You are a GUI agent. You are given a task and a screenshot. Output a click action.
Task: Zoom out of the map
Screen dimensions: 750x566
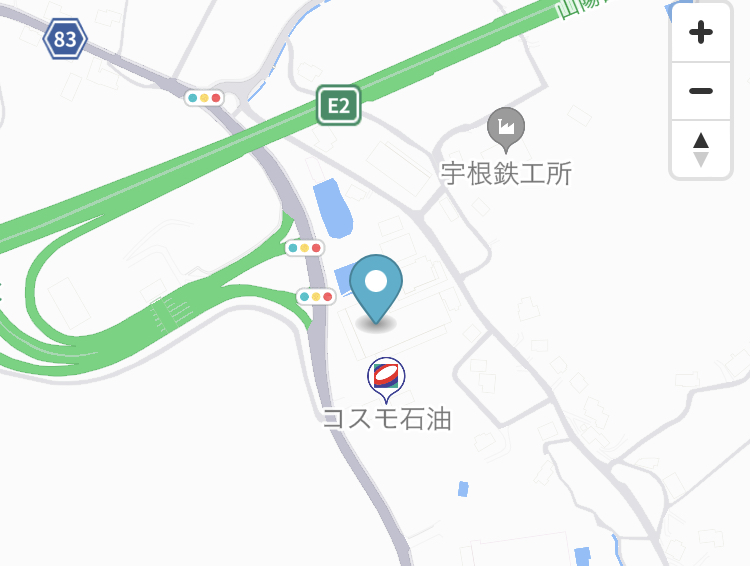[701, 91]
